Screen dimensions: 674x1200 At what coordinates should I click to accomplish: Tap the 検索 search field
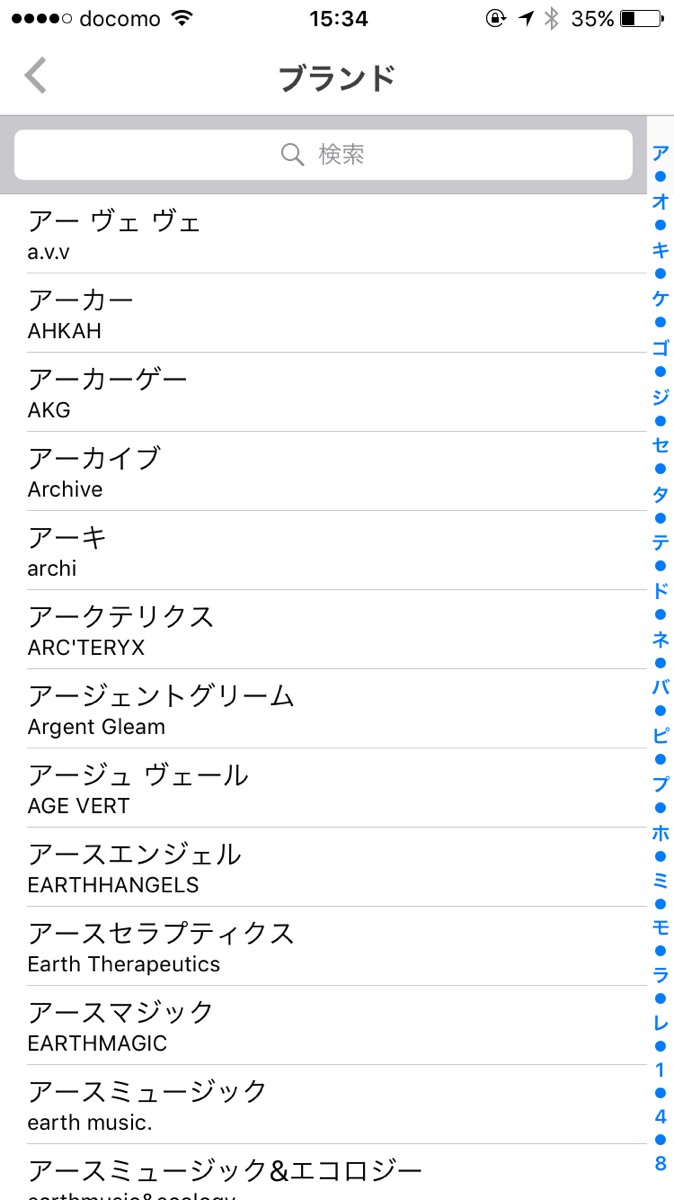pyautogui.click(x=323, y=155)
